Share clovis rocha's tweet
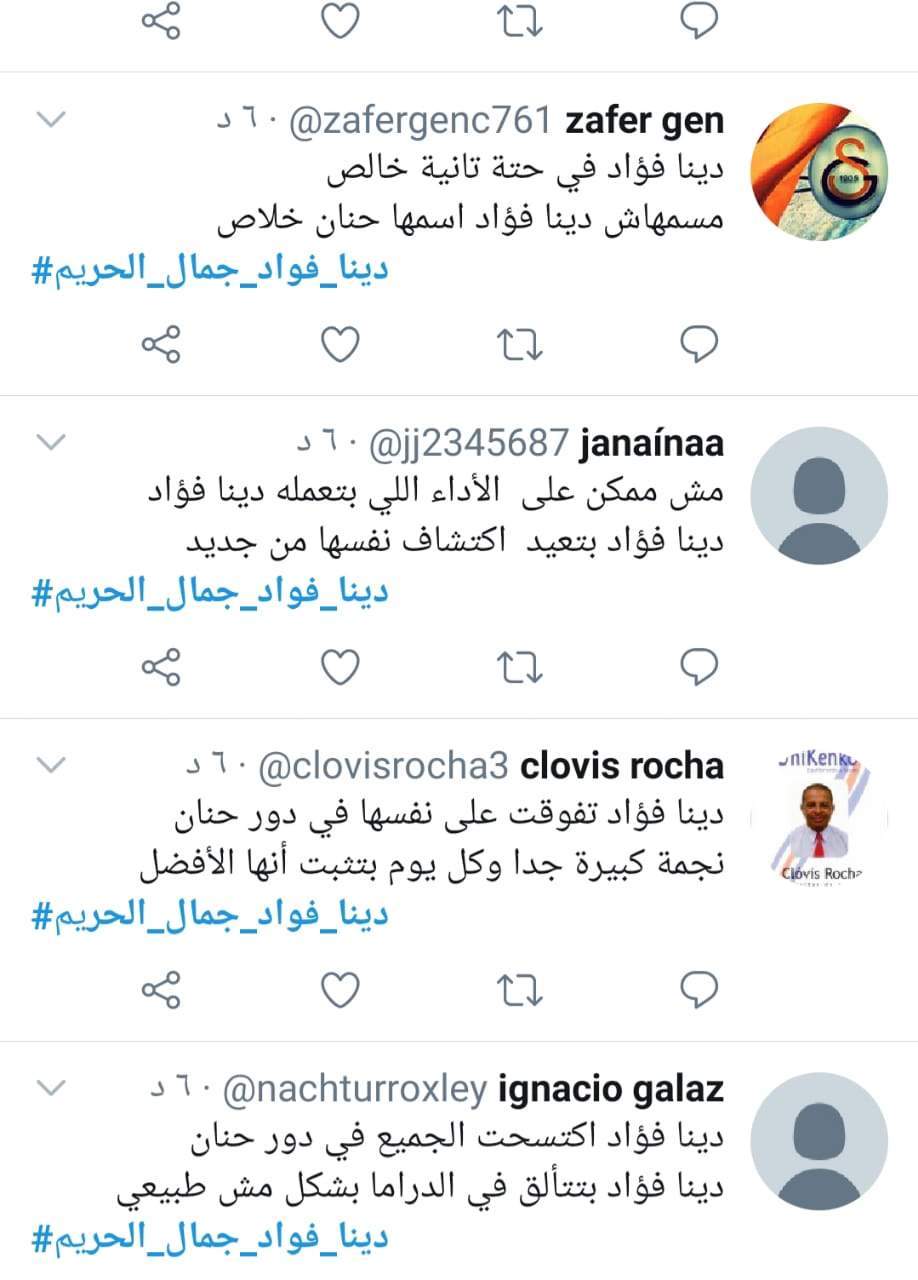918x1280 pixels. 160,990
